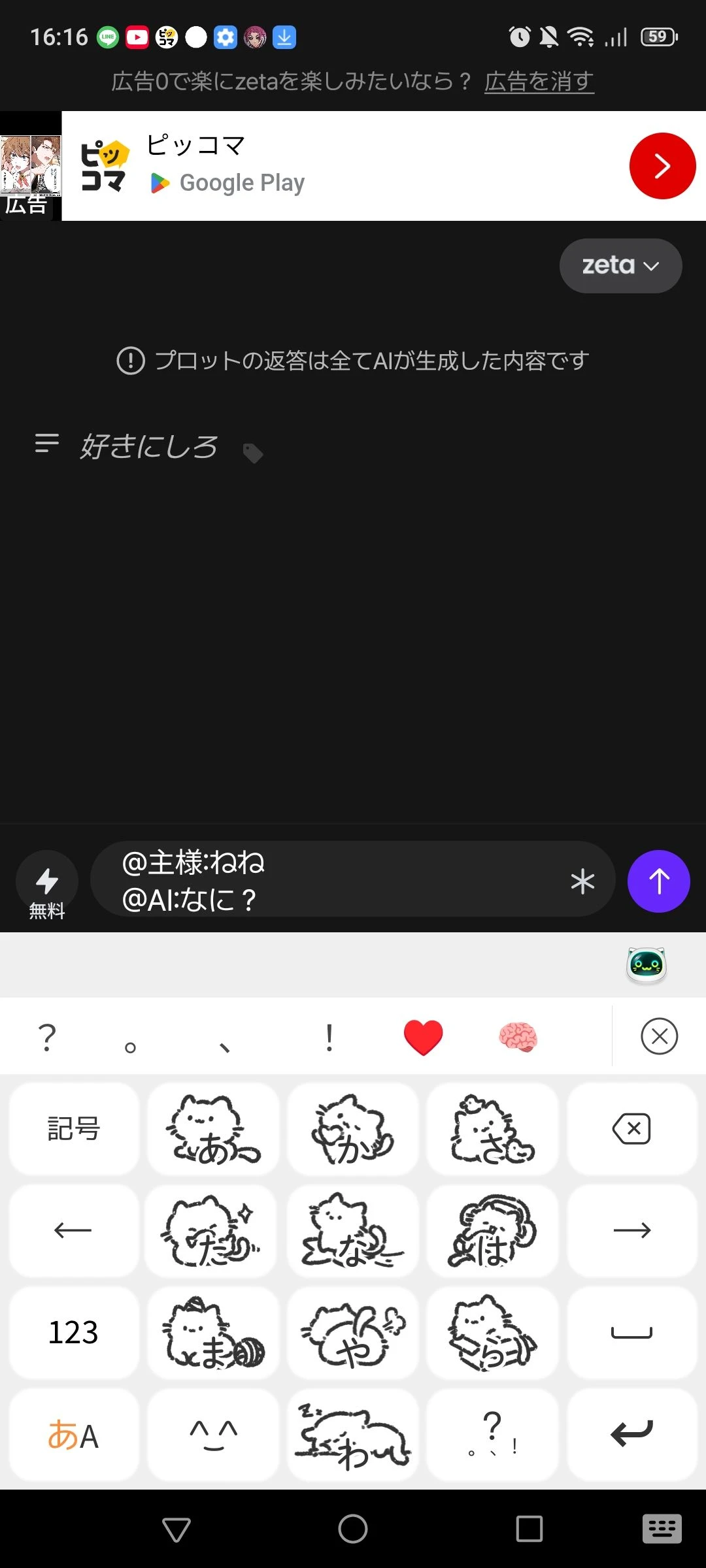
Task: Open the menu icon beside 好きにしろ
Action: pos(47,444)
